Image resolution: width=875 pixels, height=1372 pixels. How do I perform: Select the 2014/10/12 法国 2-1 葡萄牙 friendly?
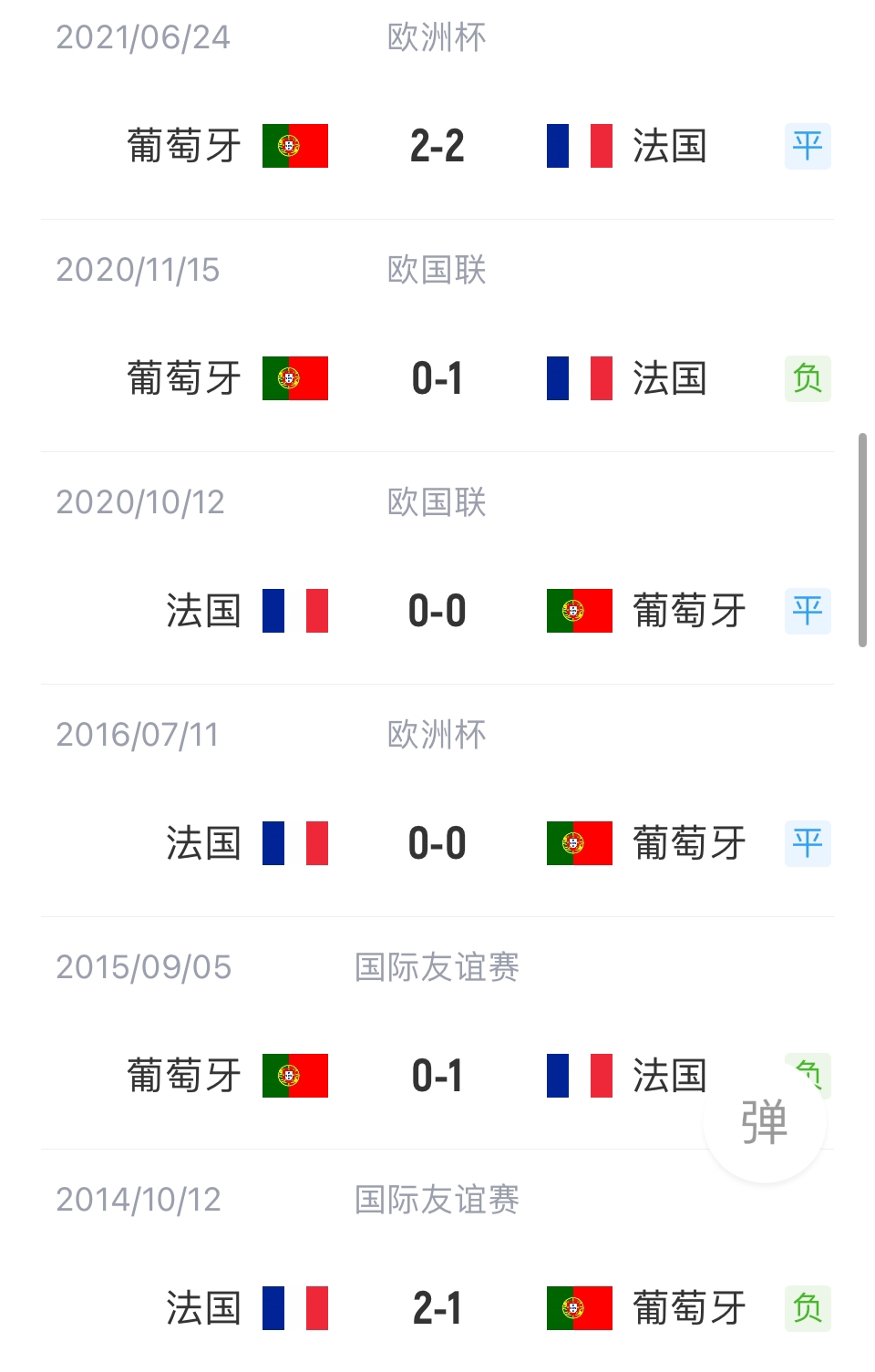coord(437,1308)
